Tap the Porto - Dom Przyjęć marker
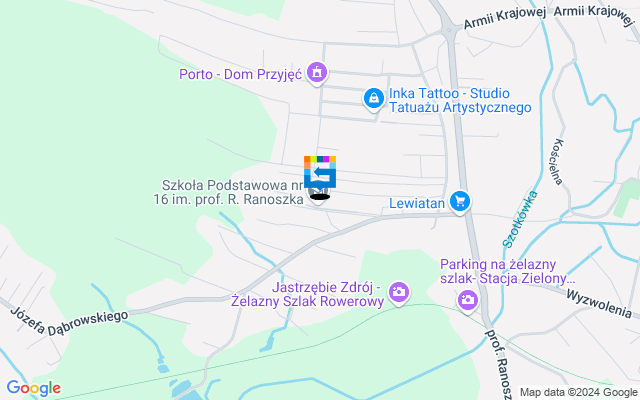The width and height of the screenshot is (640, 400). (x=317, y=72)
